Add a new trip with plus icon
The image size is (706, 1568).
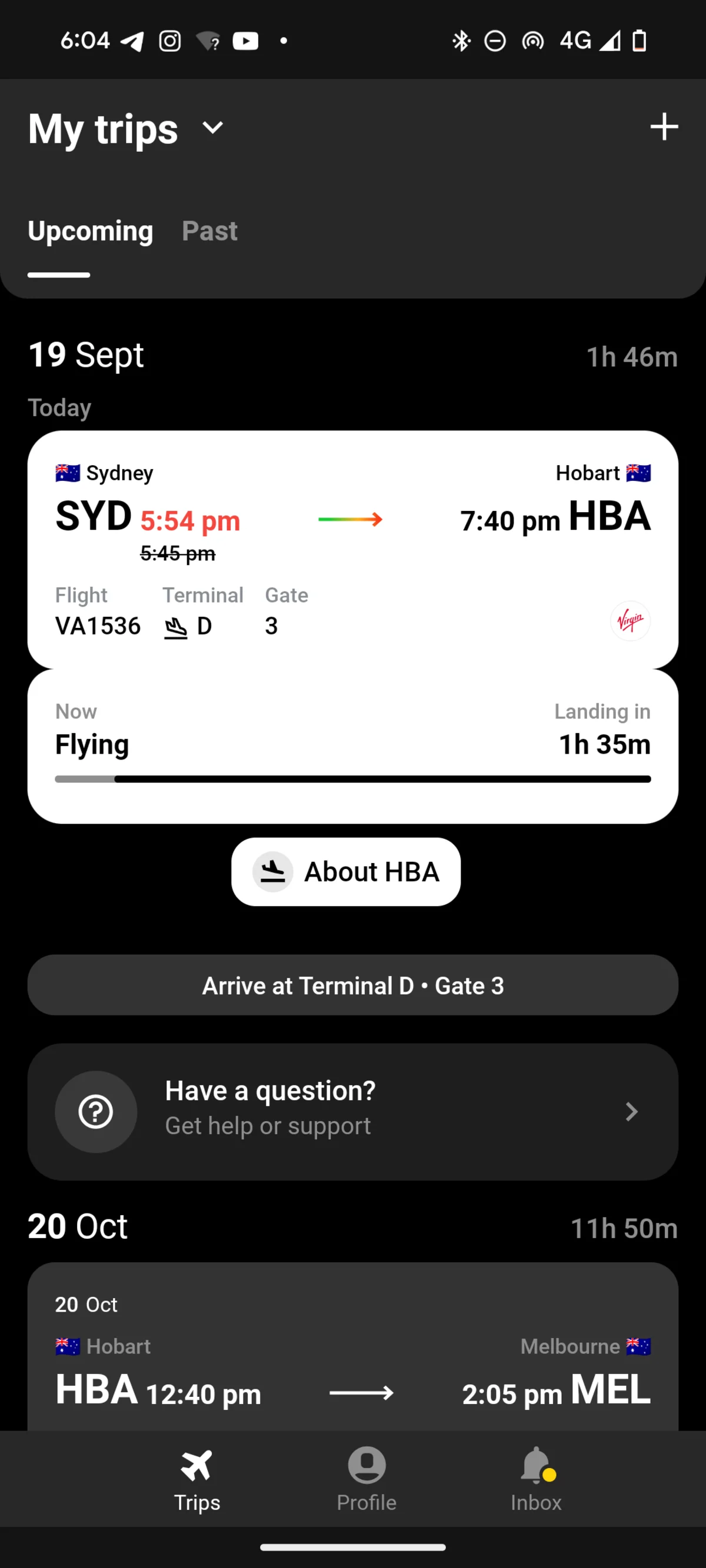664,127
